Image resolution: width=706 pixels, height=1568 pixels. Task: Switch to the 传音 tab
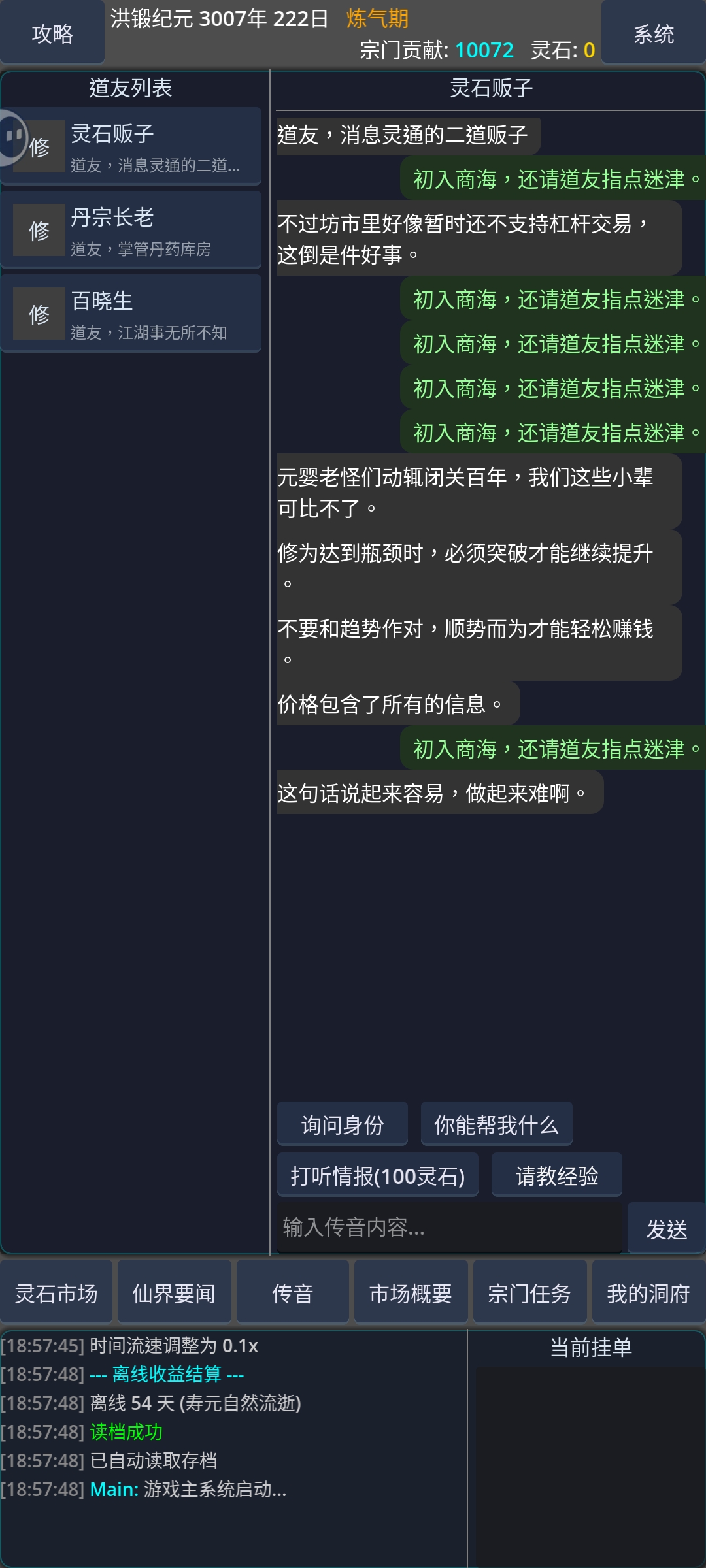(x=293, y=1292)
